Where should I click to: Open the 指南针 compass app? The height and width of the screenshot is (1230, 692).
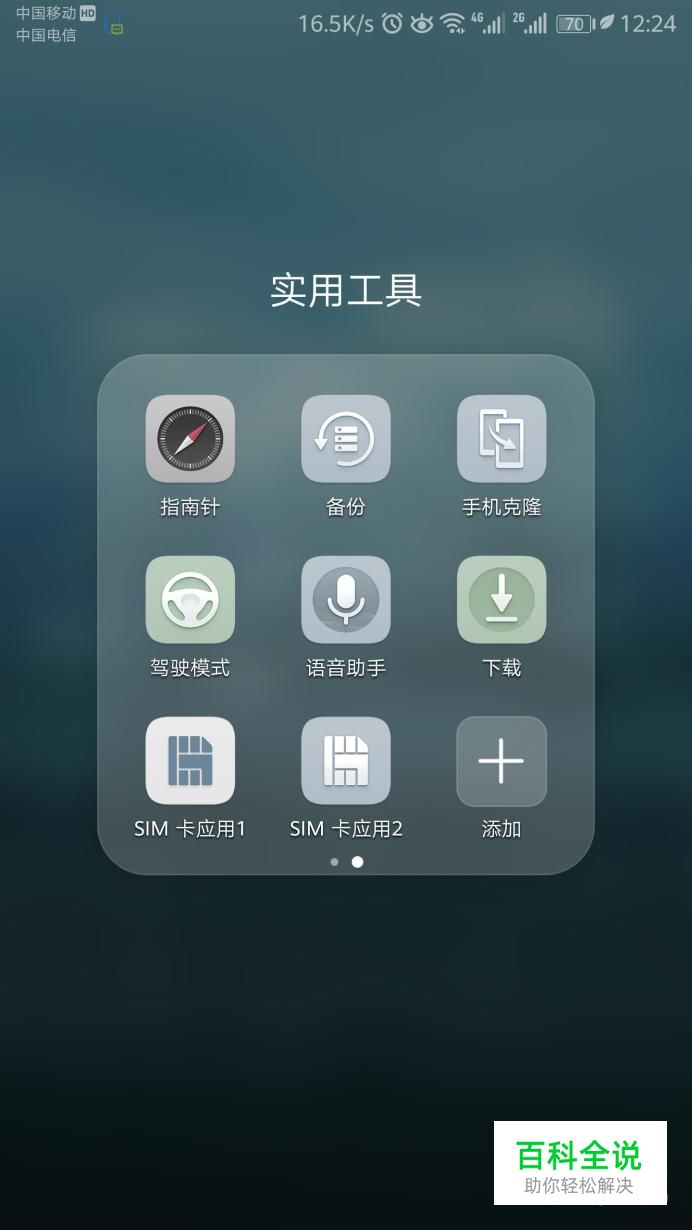click(190, 439)
